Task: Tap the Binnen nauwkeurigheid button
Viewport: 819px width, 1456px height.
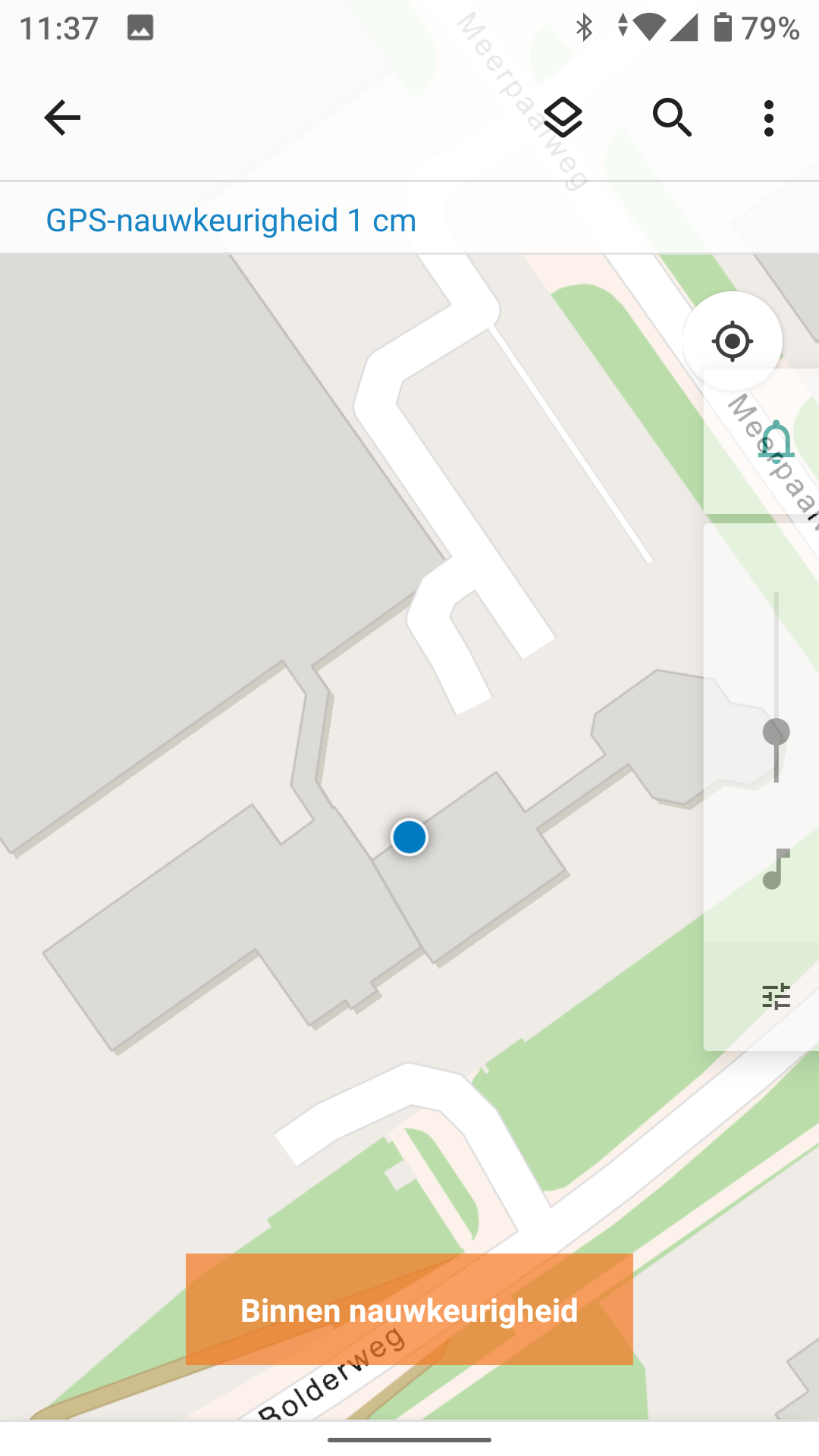Action: click(409, 1310)
